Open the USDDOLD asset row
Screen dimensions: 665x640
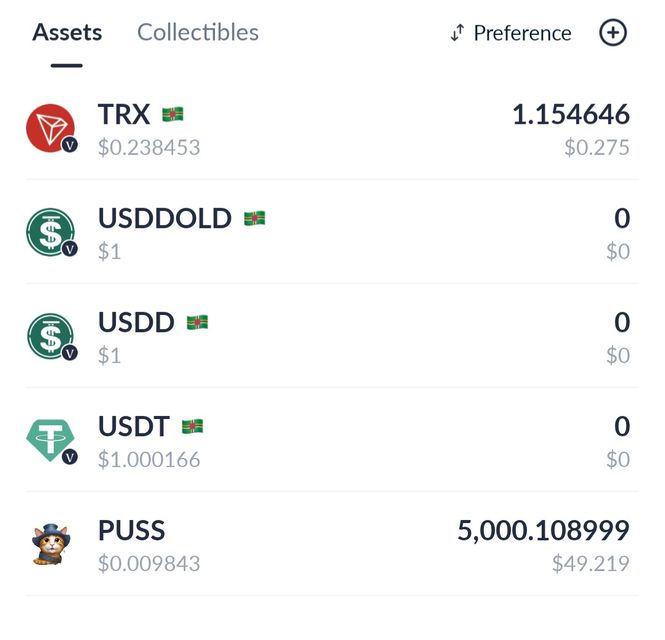330,233
